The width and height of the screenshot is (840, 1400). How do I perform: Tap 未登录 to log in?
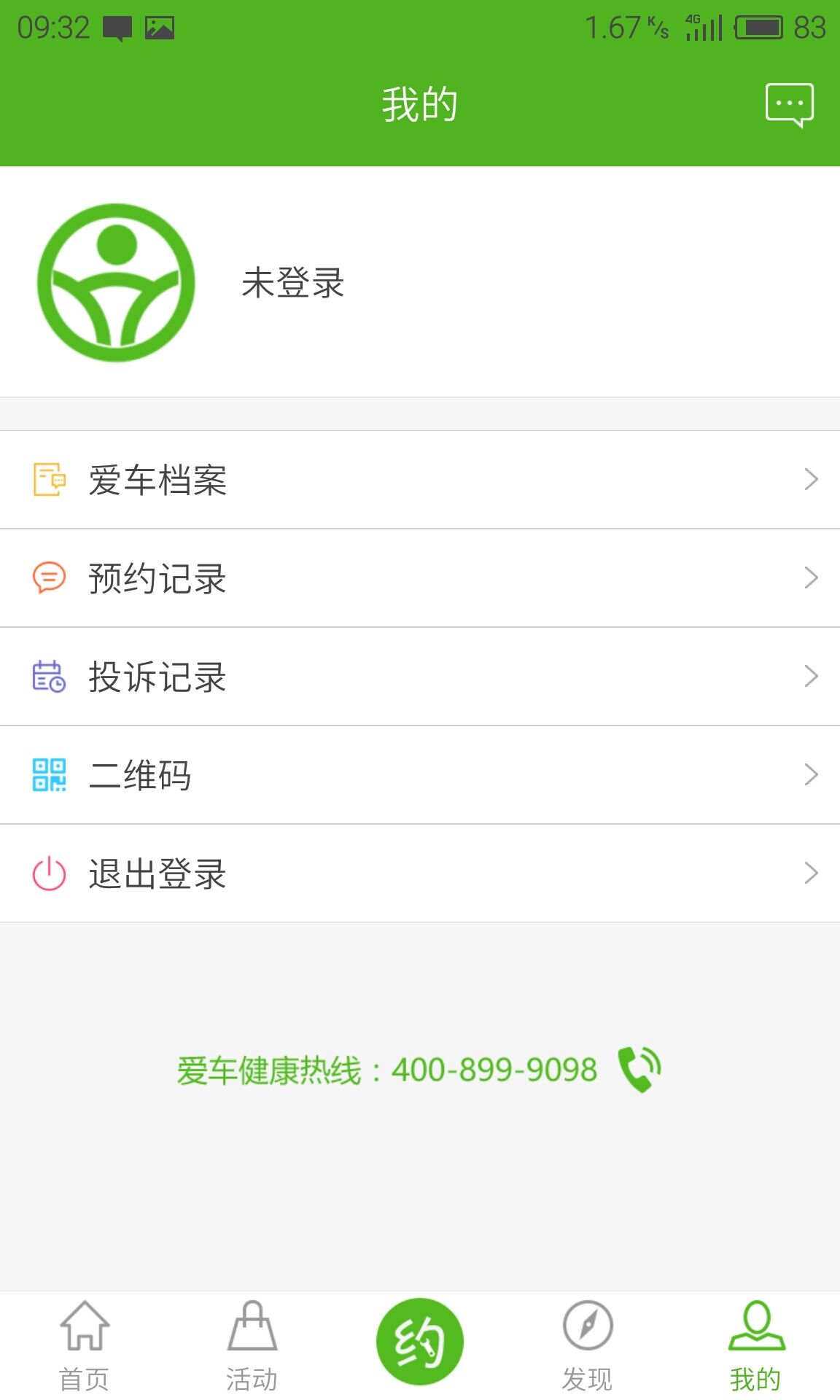pos(293,283)
